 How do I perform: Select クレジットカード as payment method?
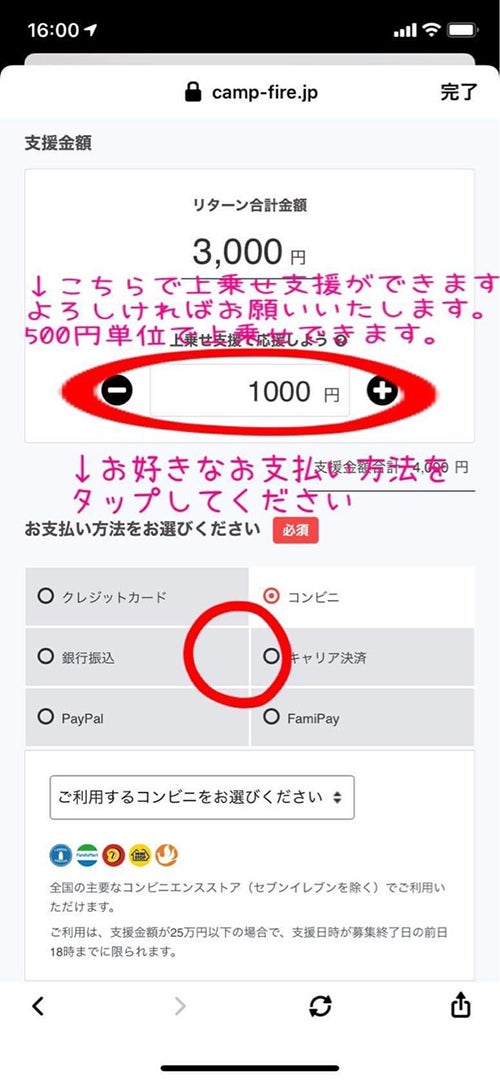click(137, 596)
